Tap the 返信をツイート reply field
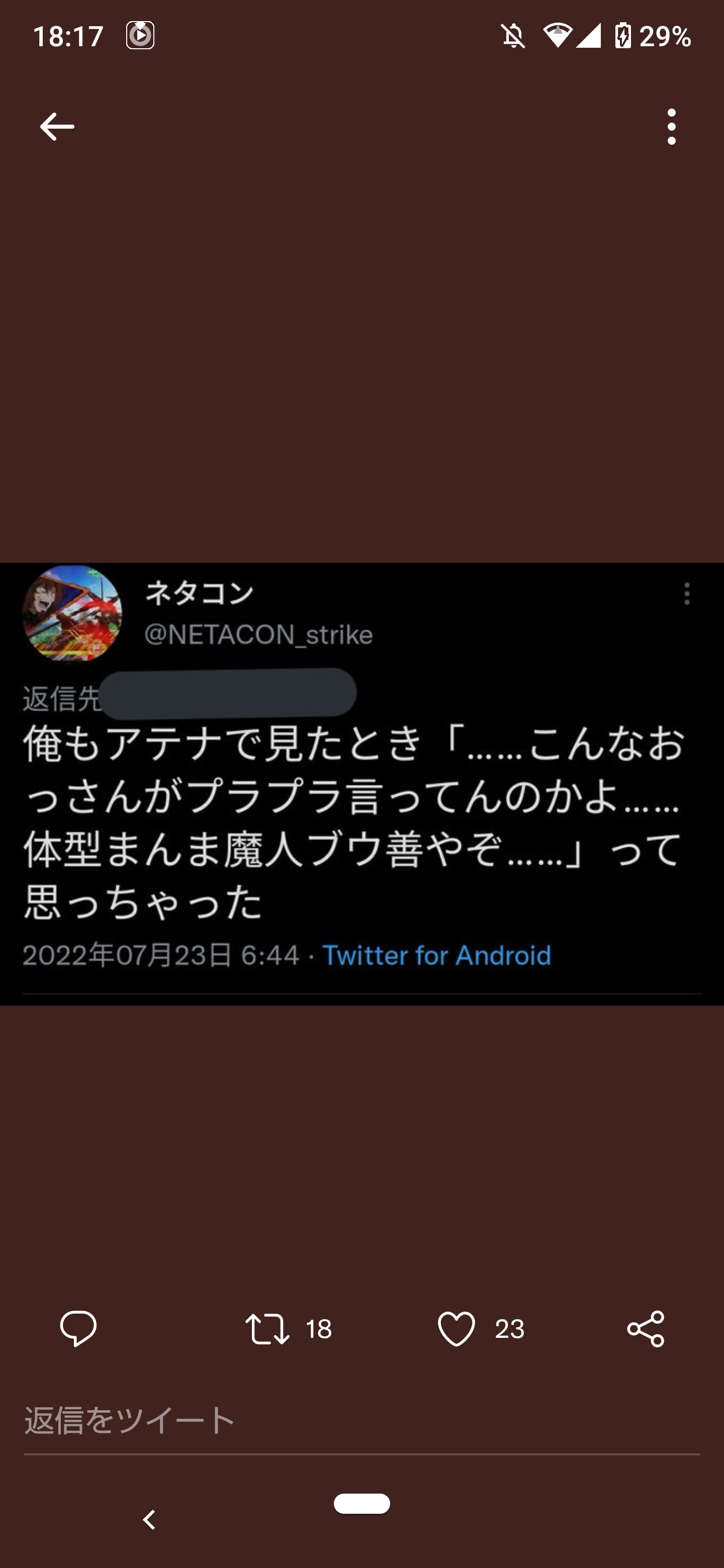The width and height of the screenshot is (724, 1568). [x=361, y=1421]
